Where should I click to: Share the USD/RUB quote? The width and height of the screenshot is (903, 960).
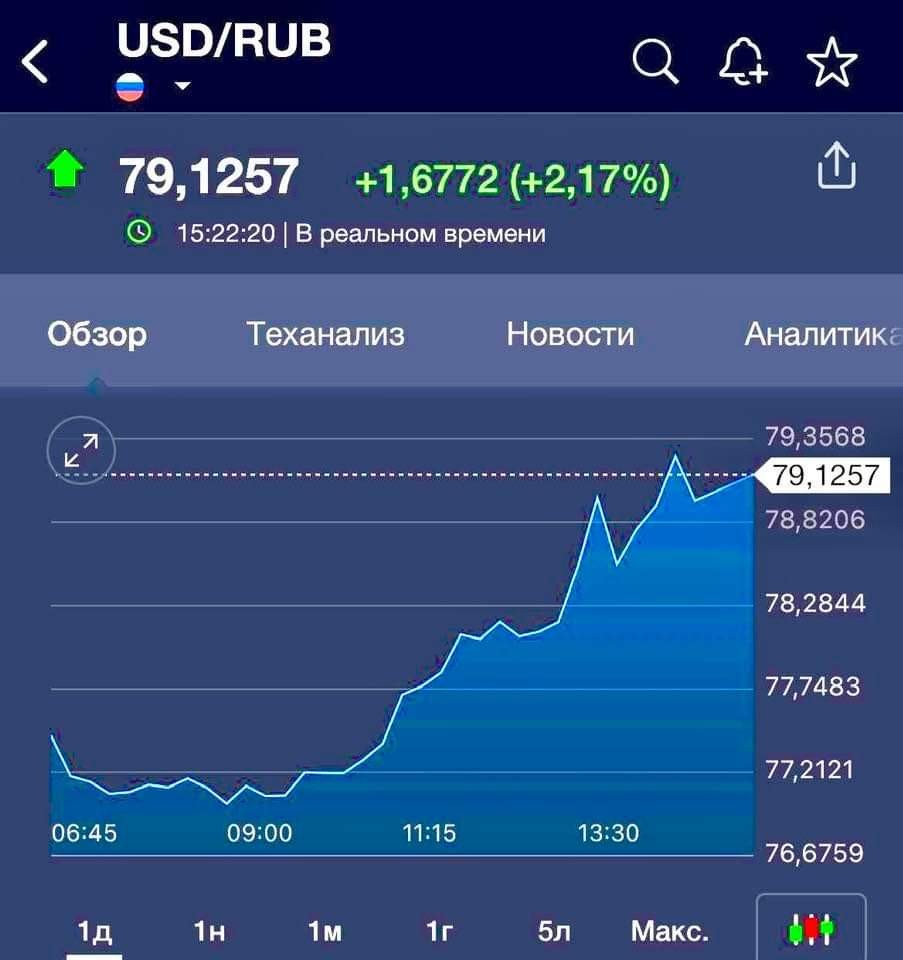click(837, 165)
